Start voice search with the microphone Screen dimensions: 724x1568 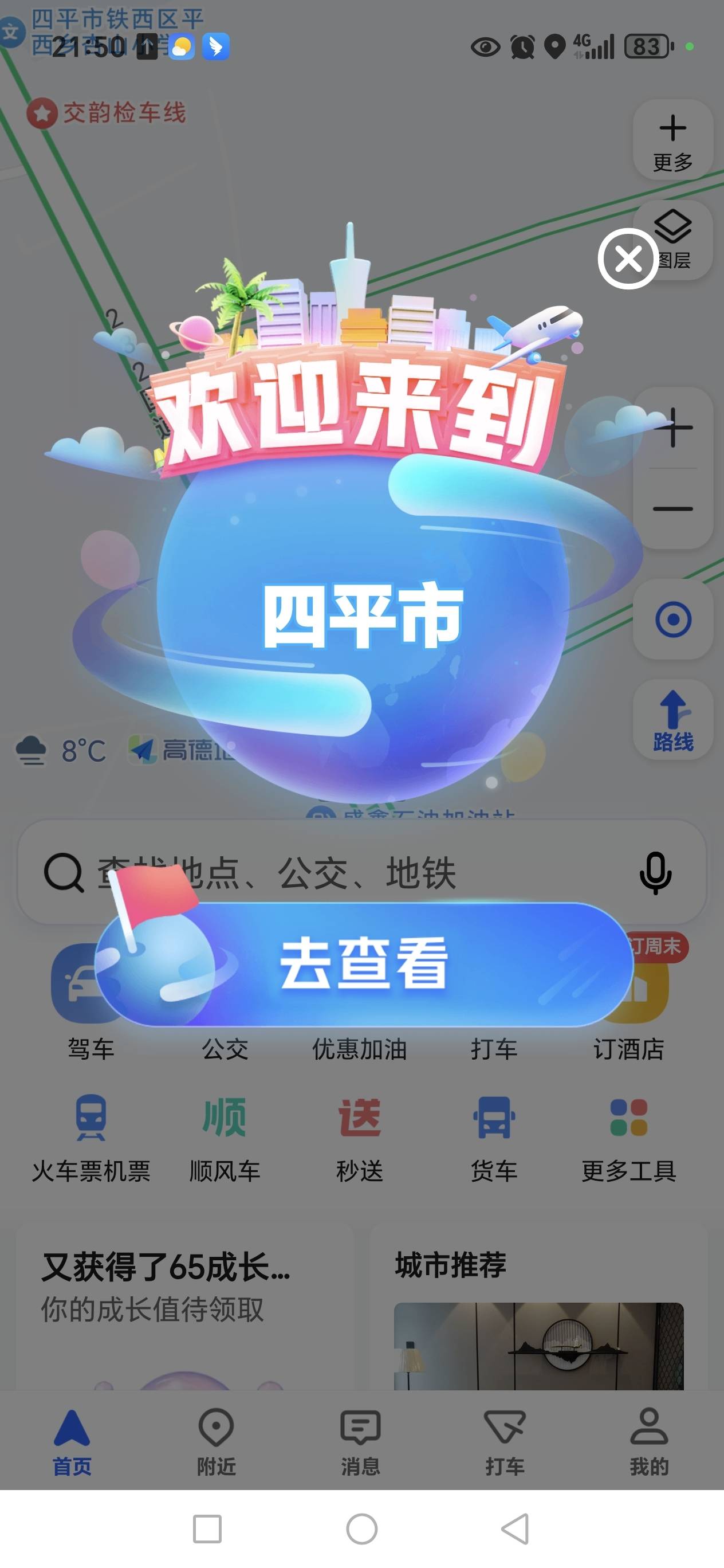tap(655, 873)
